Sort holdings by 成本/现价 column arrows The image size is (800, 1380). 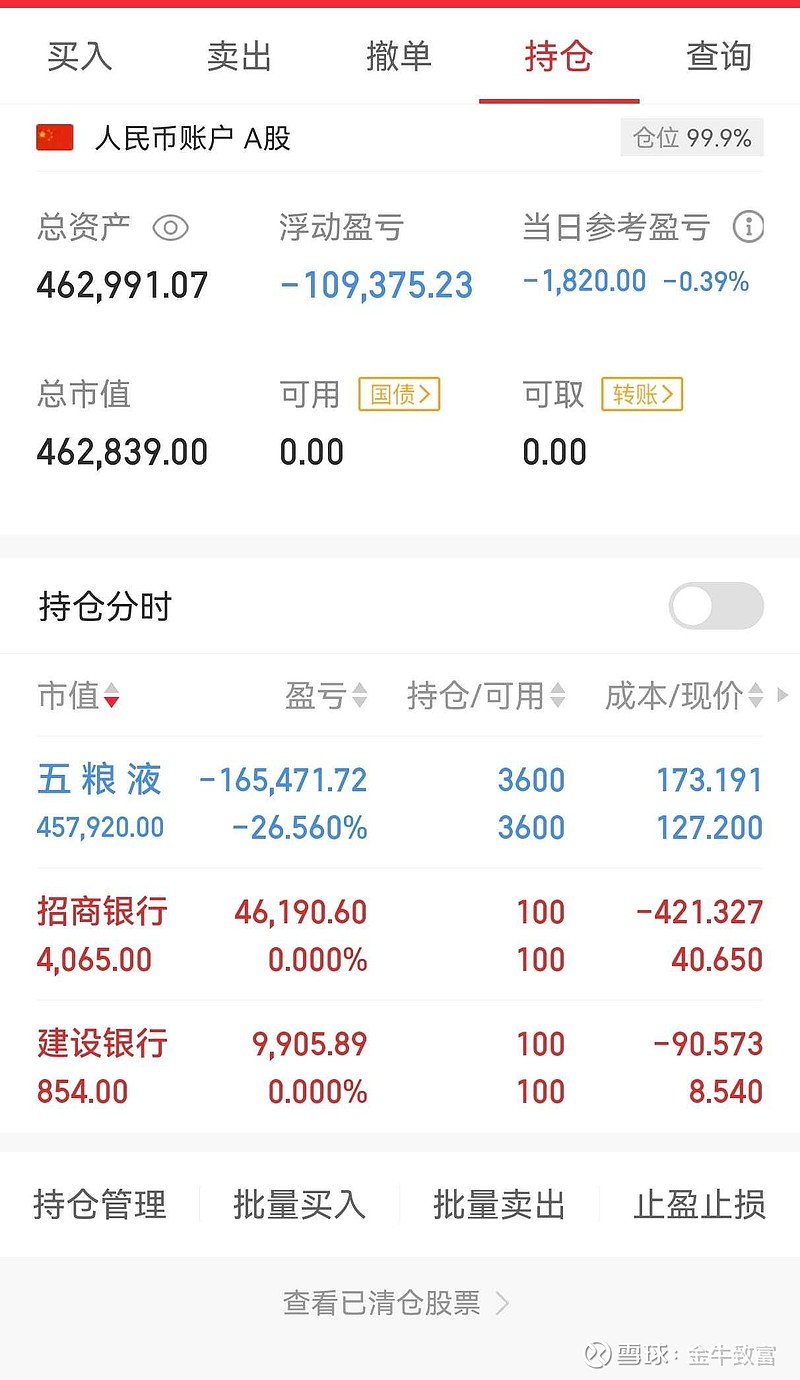757,697
